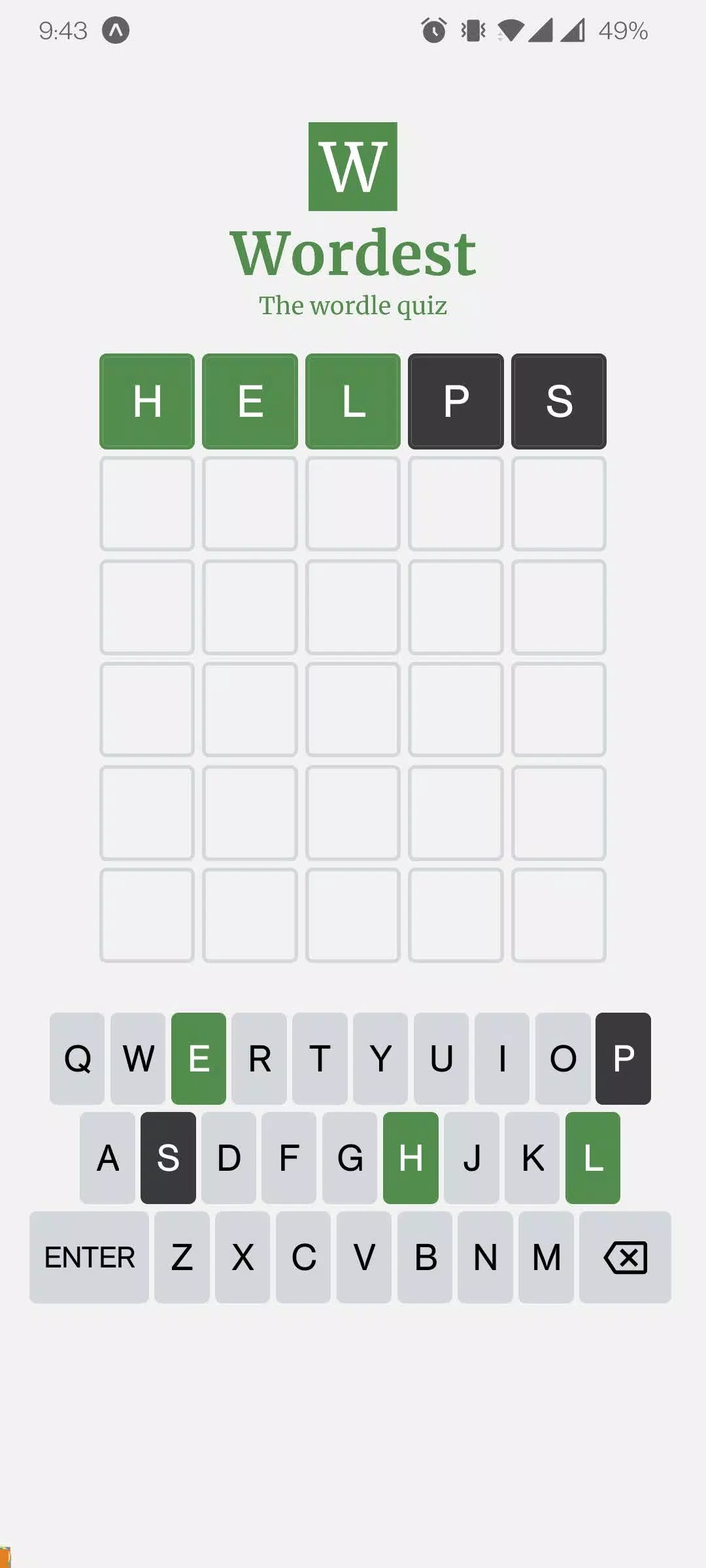Delete last letter with backspace key

coord(625,1257)
